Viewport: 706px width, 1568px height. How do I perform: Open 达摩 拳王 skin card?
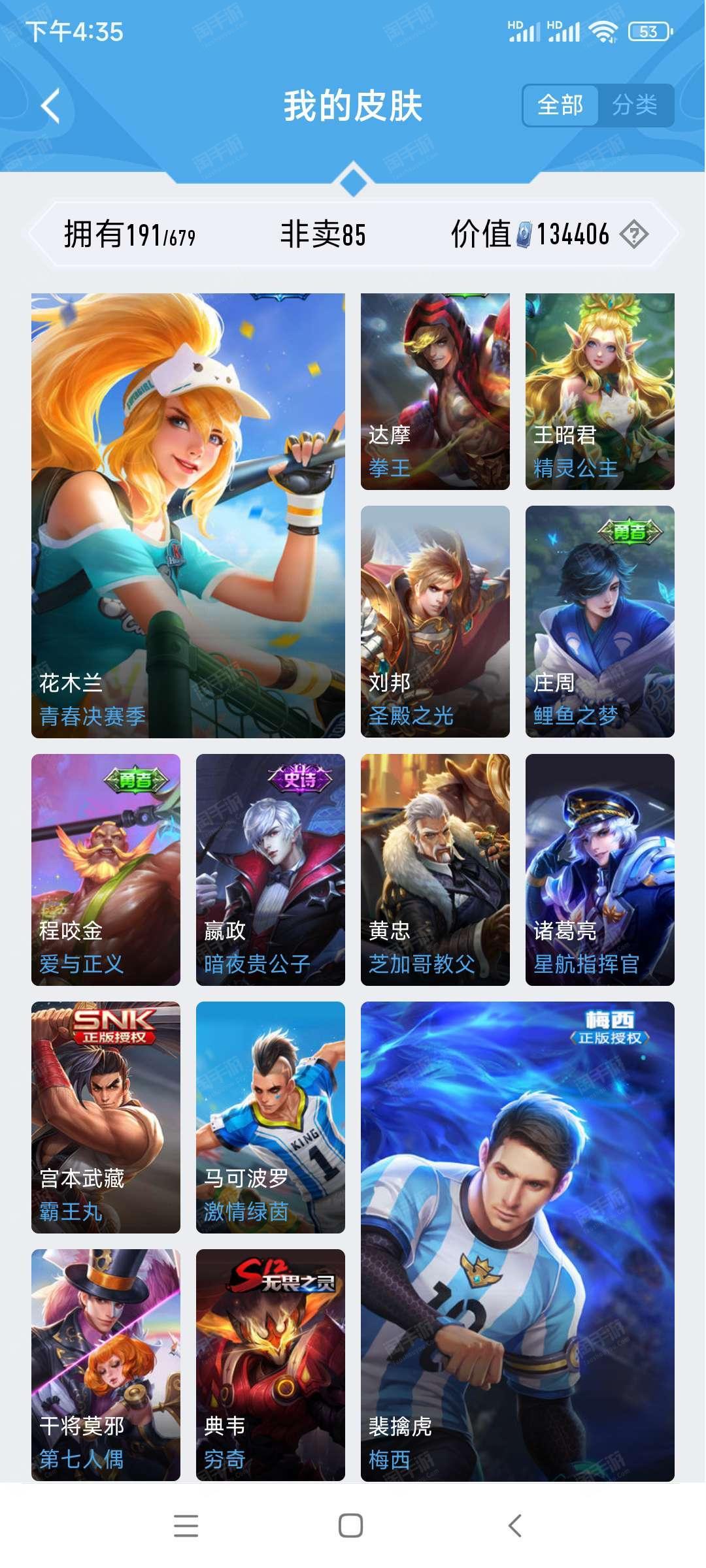[435, 392]
